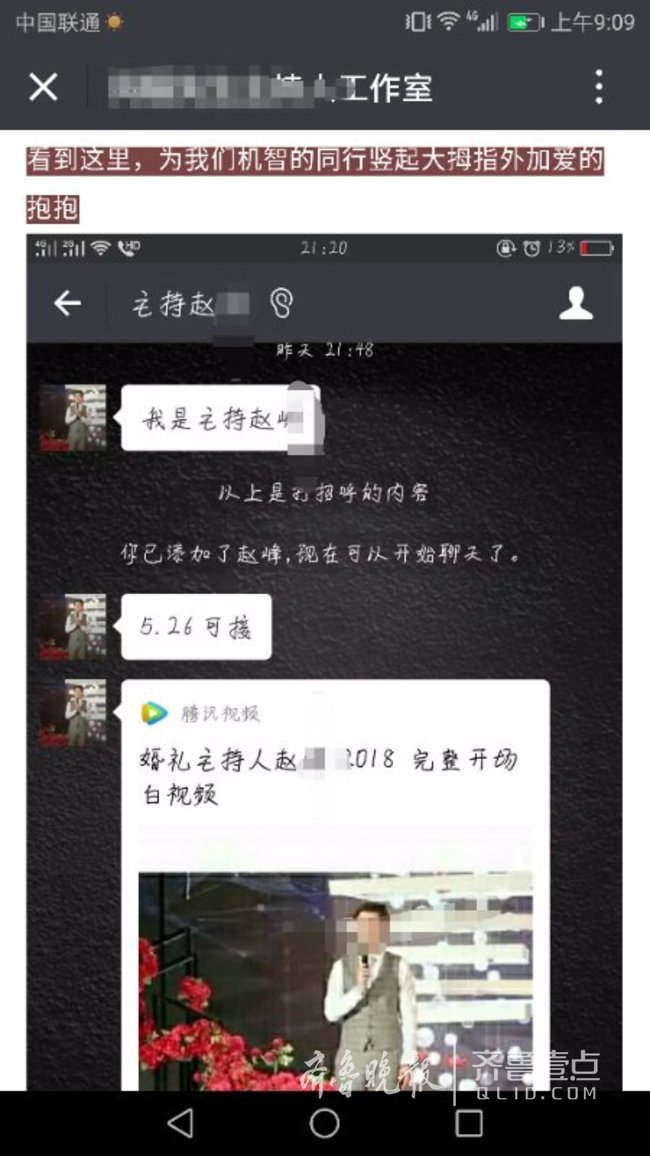Open the recent apps view

[468, 1123]
